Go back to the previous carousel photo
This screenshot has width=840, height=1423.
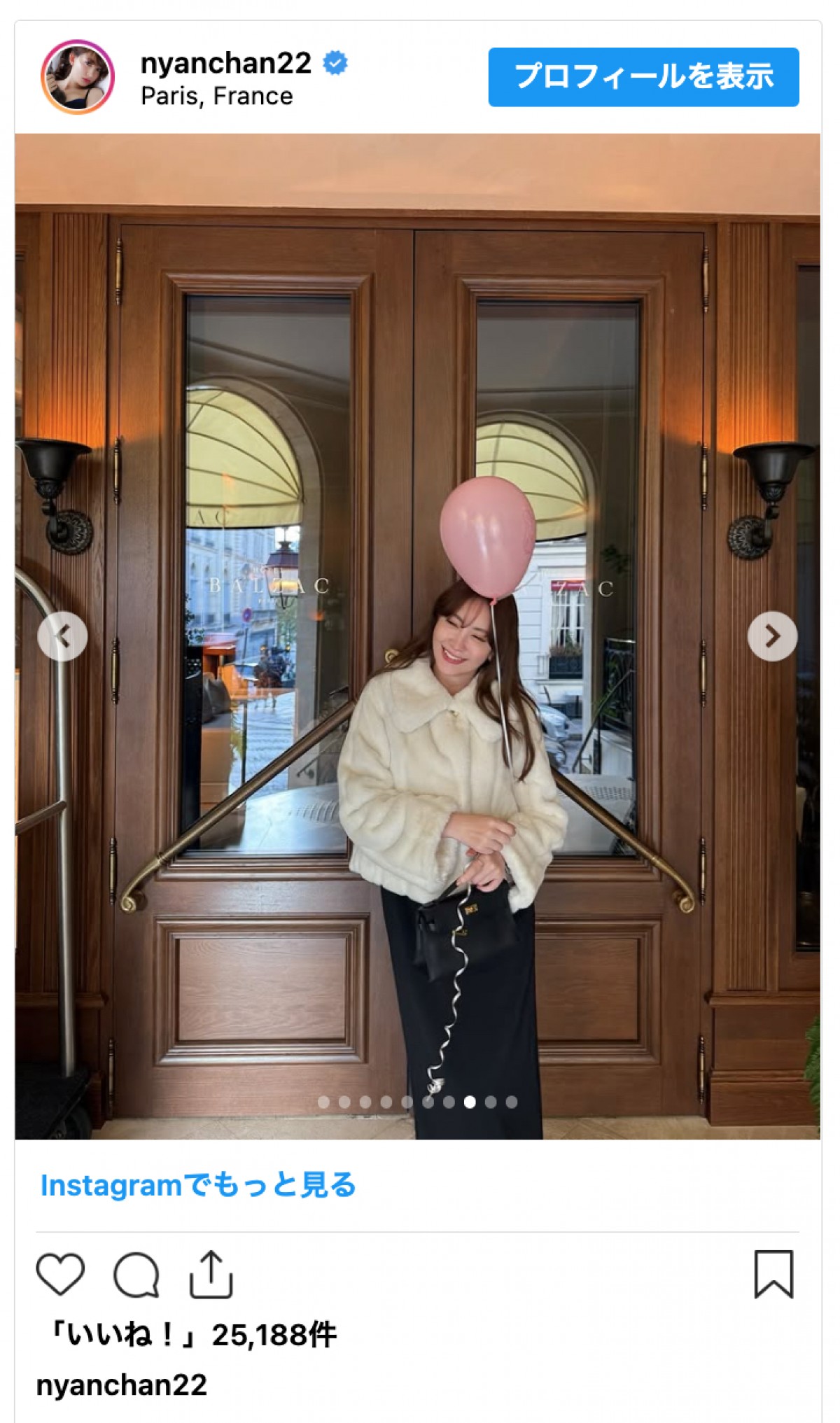63,636
